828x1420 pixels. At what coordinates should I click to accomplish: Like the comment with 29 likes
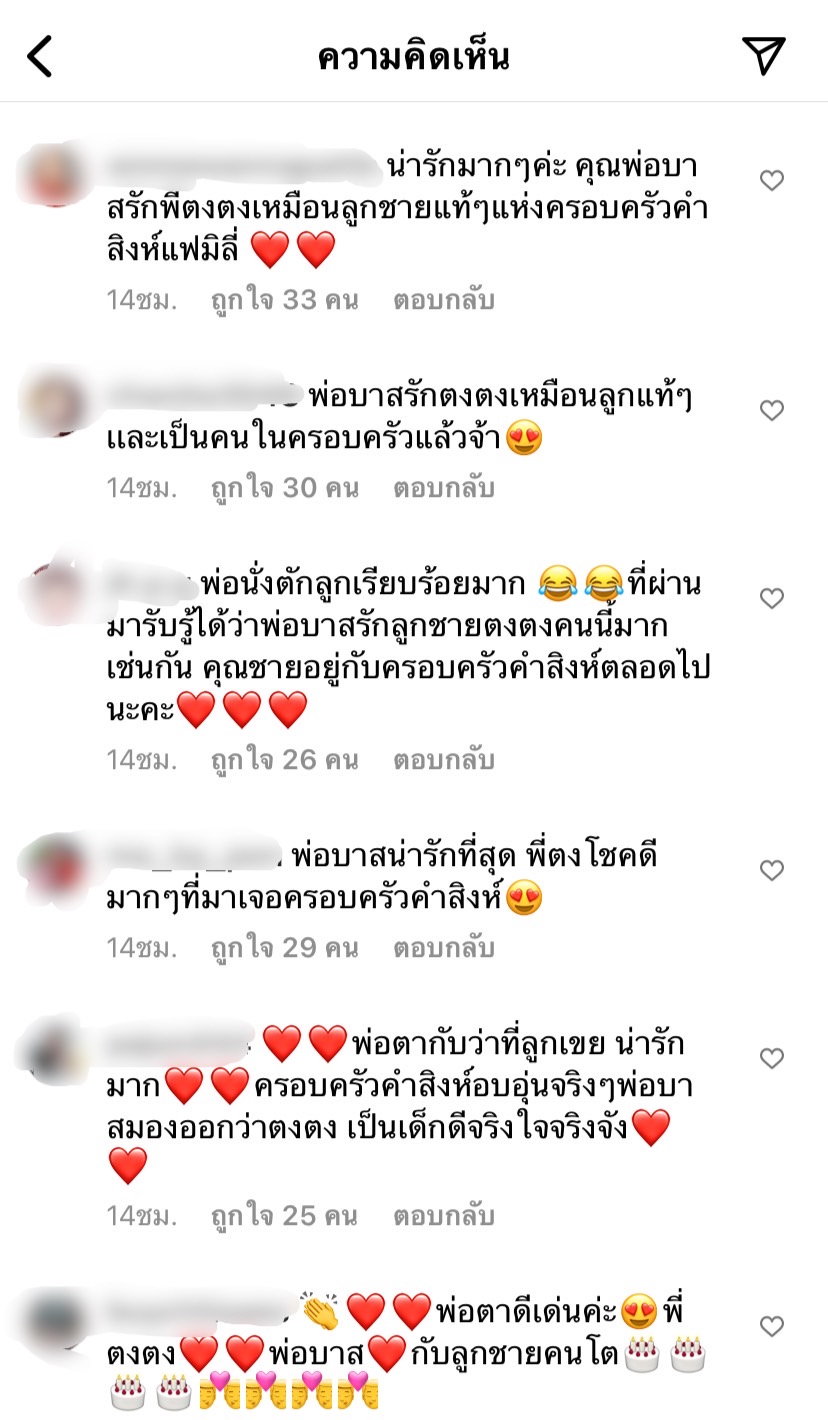pos(771,870)
